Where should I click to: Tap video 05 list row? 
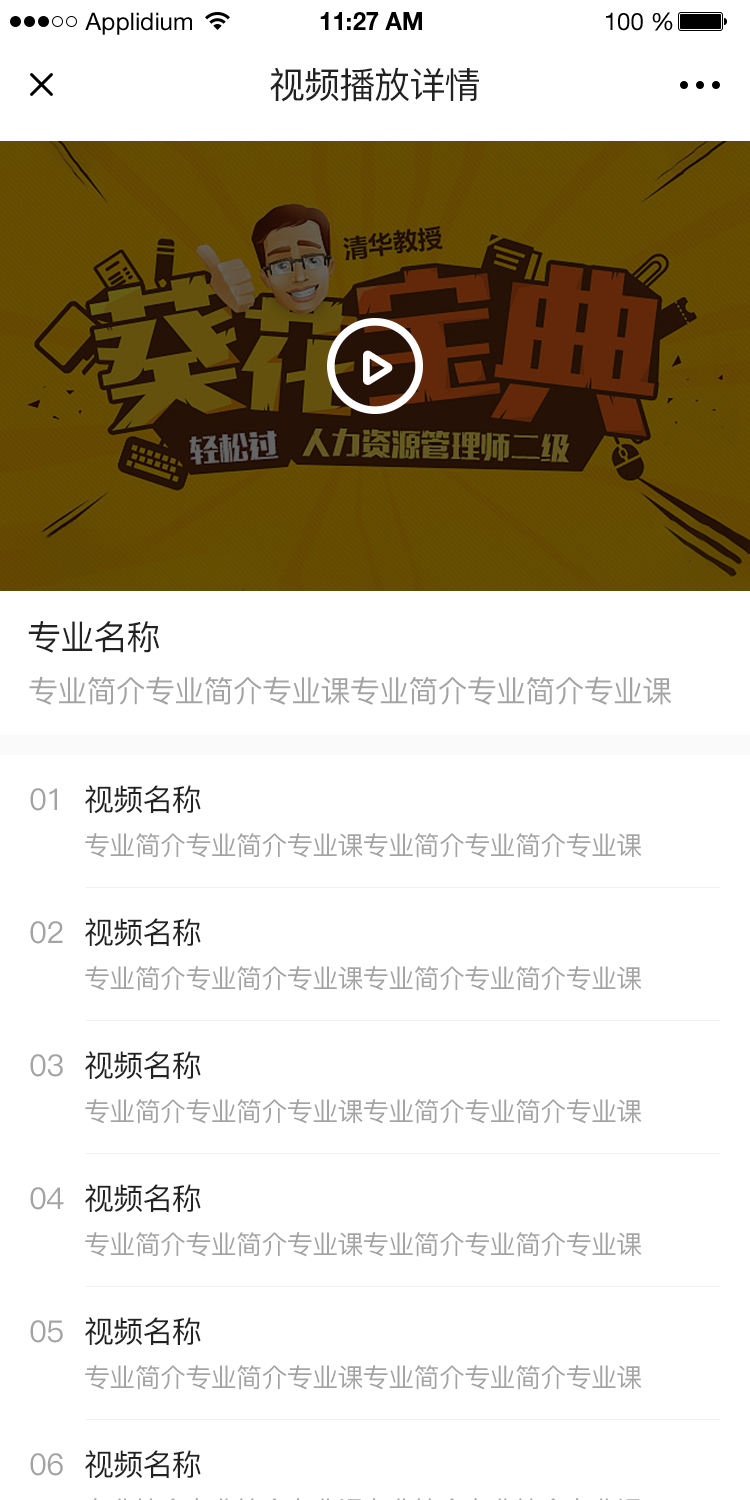pos(375,1353)
